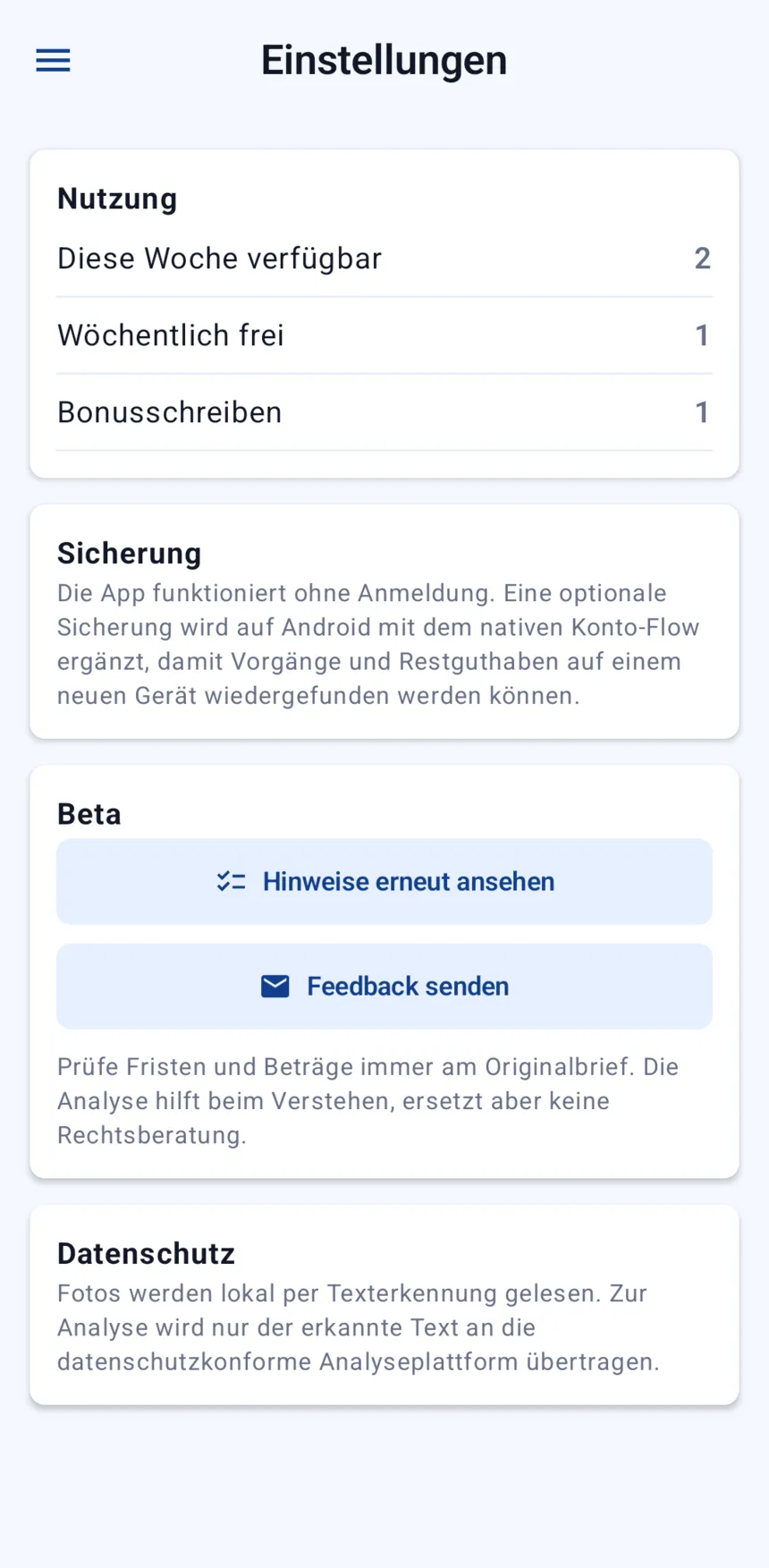Open the hamburger drawer menu
The height and width of the screenshot is (1568, 769).
click(53, 61)
